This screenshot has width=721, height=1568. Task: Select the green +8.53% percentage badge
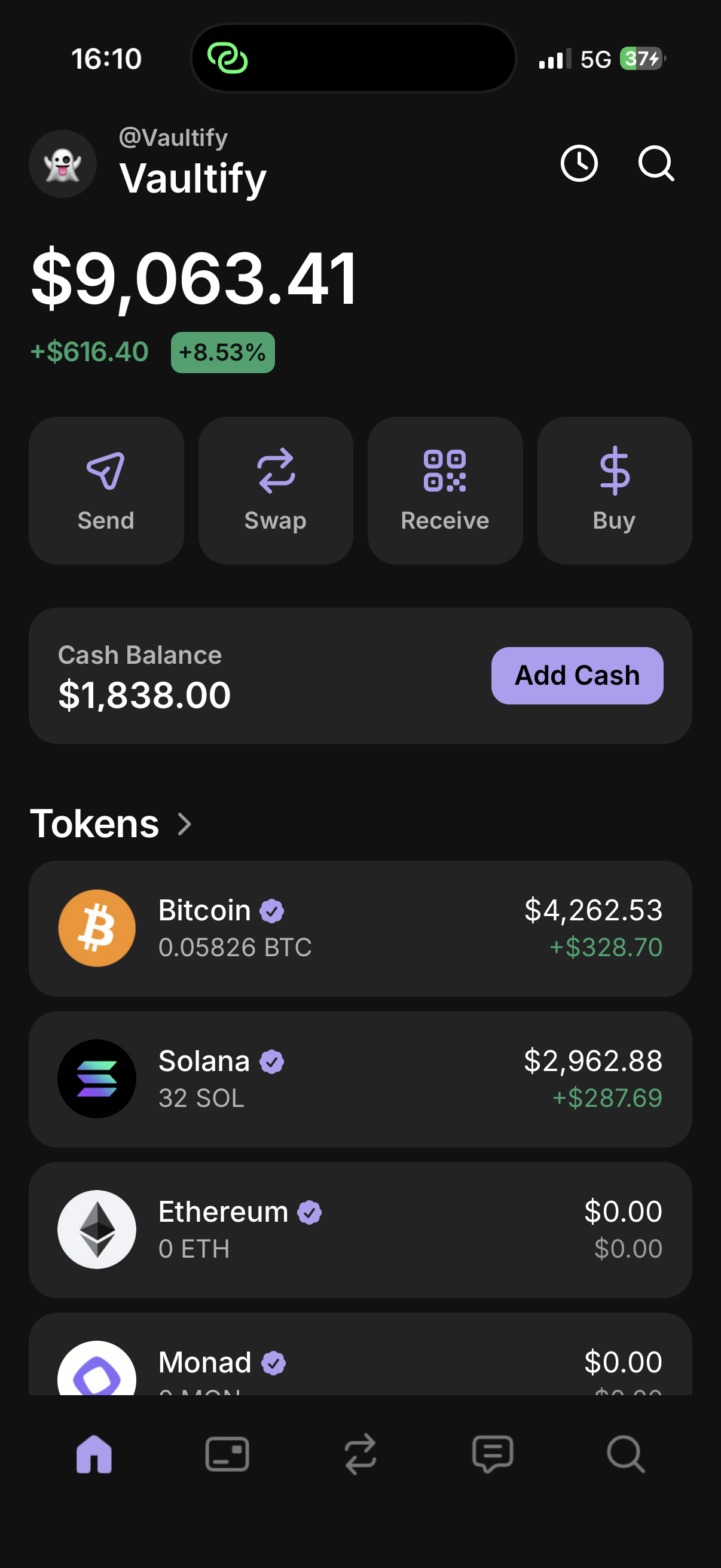(222, 351)
